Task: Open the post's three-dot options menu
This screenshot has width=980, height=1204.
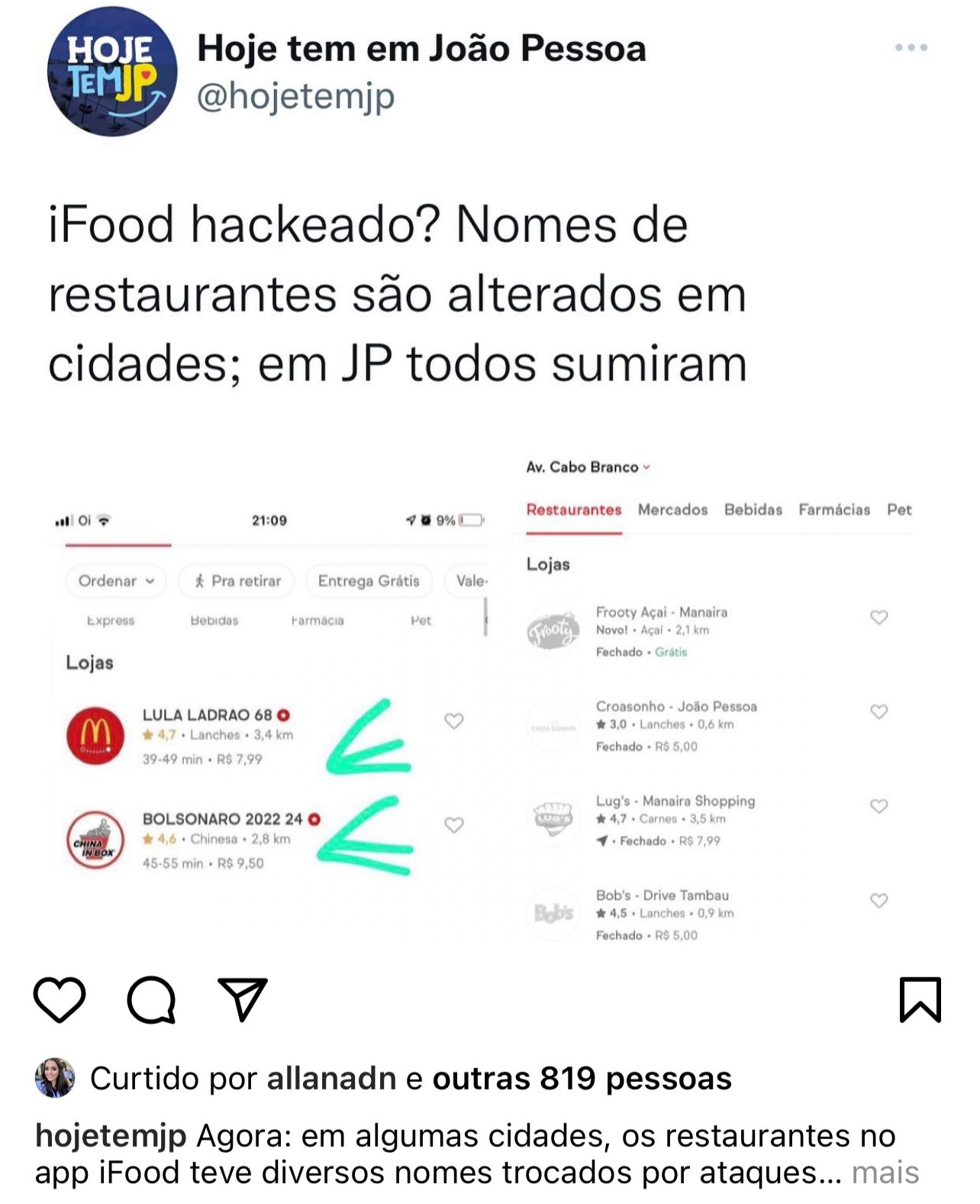Action: (x=911, y=47)
